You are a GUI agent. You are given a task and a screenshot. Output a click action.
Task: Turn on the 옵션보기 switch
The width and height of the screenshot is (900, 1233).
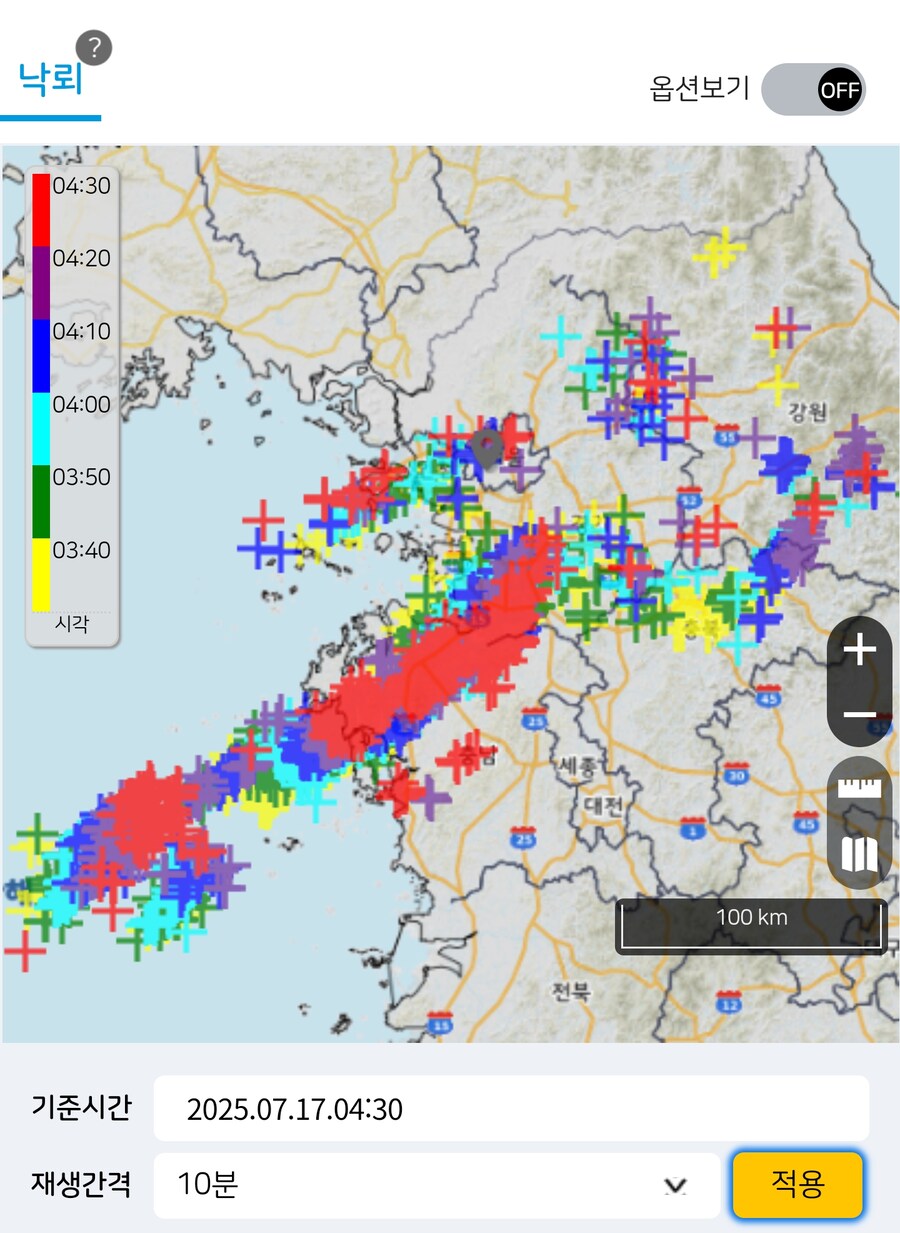pyautogui.click(x=813, y=90)
